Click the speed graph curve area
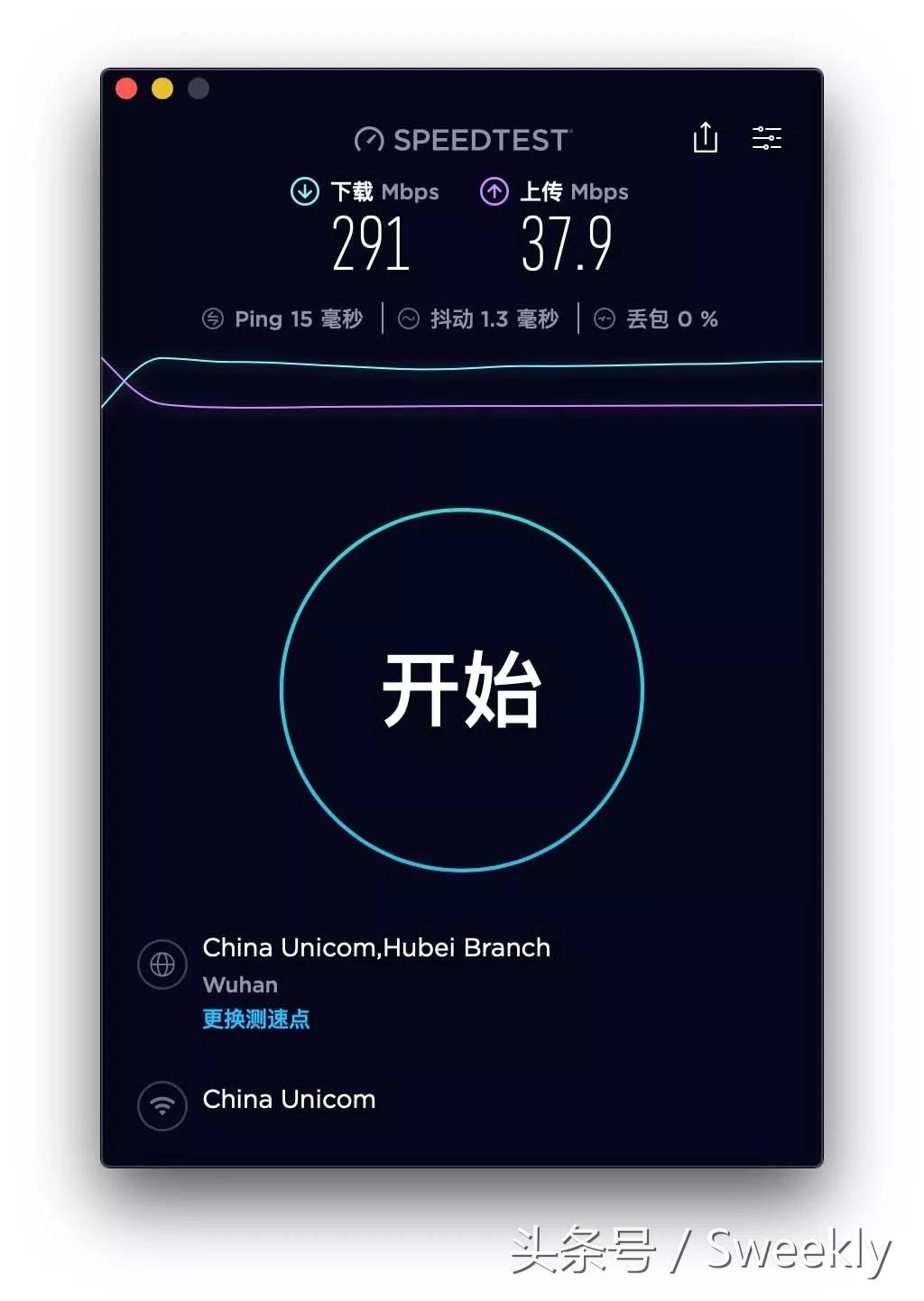924x1301 pixels. coord(462,379)
